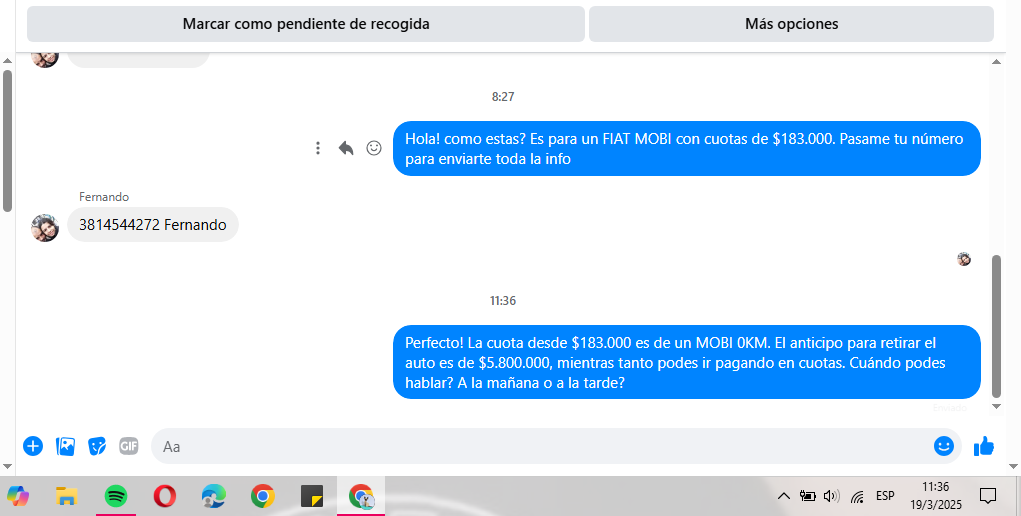Reply to the FIAT MOBI message
1021x516 pixels.
pyautogui.click(x=346, y=148)
